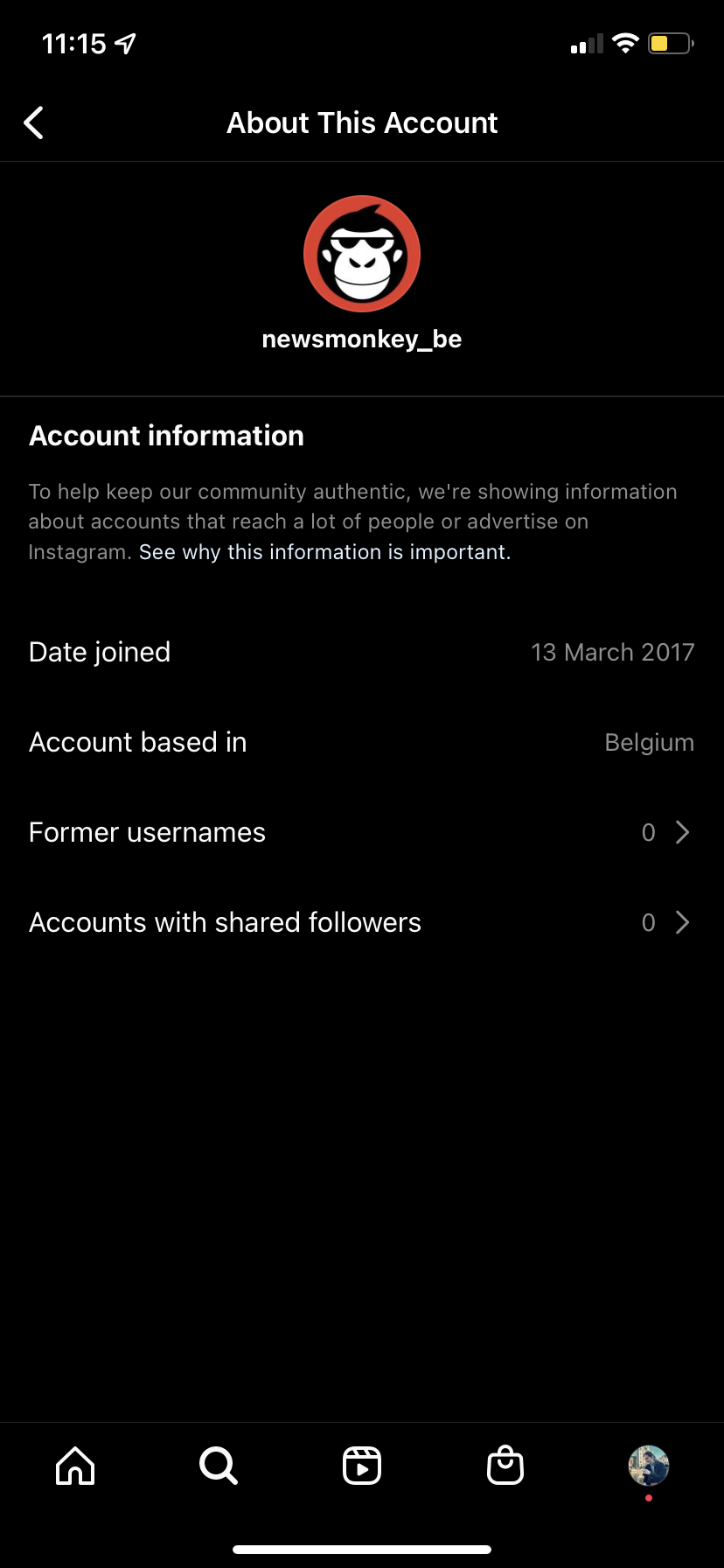Switch to the Shop tab
Viewport: 724px width, 1568px height.
click(x=505, y=1465)
